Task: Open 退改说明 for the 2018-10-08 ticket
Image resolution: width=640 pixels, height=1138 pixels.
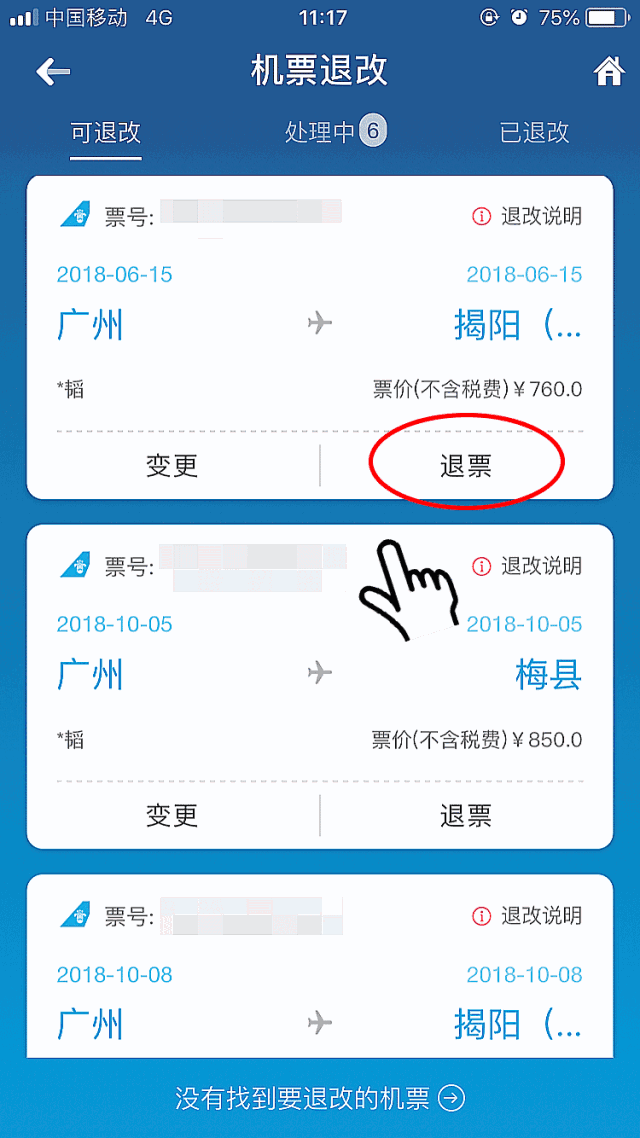Action: pyautogui.click(x=528, y=914)
